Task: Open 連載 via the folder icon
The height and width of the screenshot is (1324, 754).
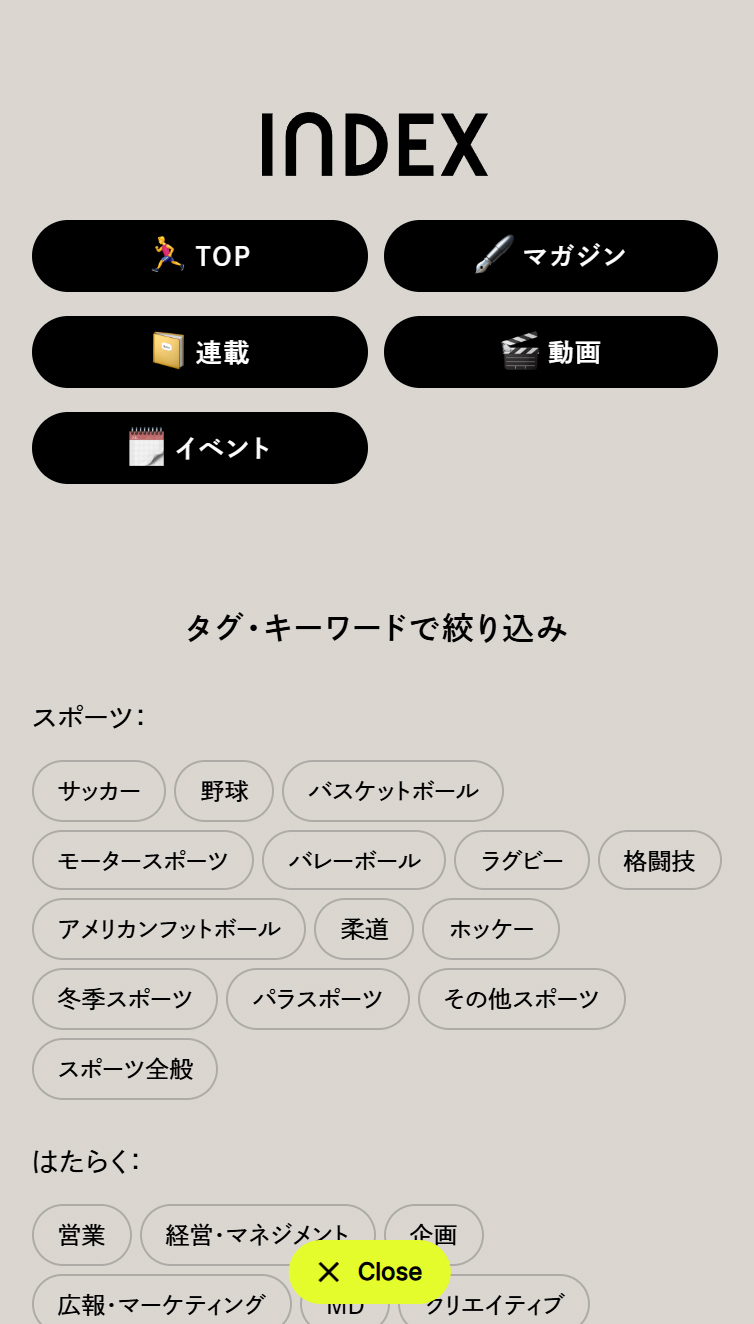Action: [x=166, y=351]
